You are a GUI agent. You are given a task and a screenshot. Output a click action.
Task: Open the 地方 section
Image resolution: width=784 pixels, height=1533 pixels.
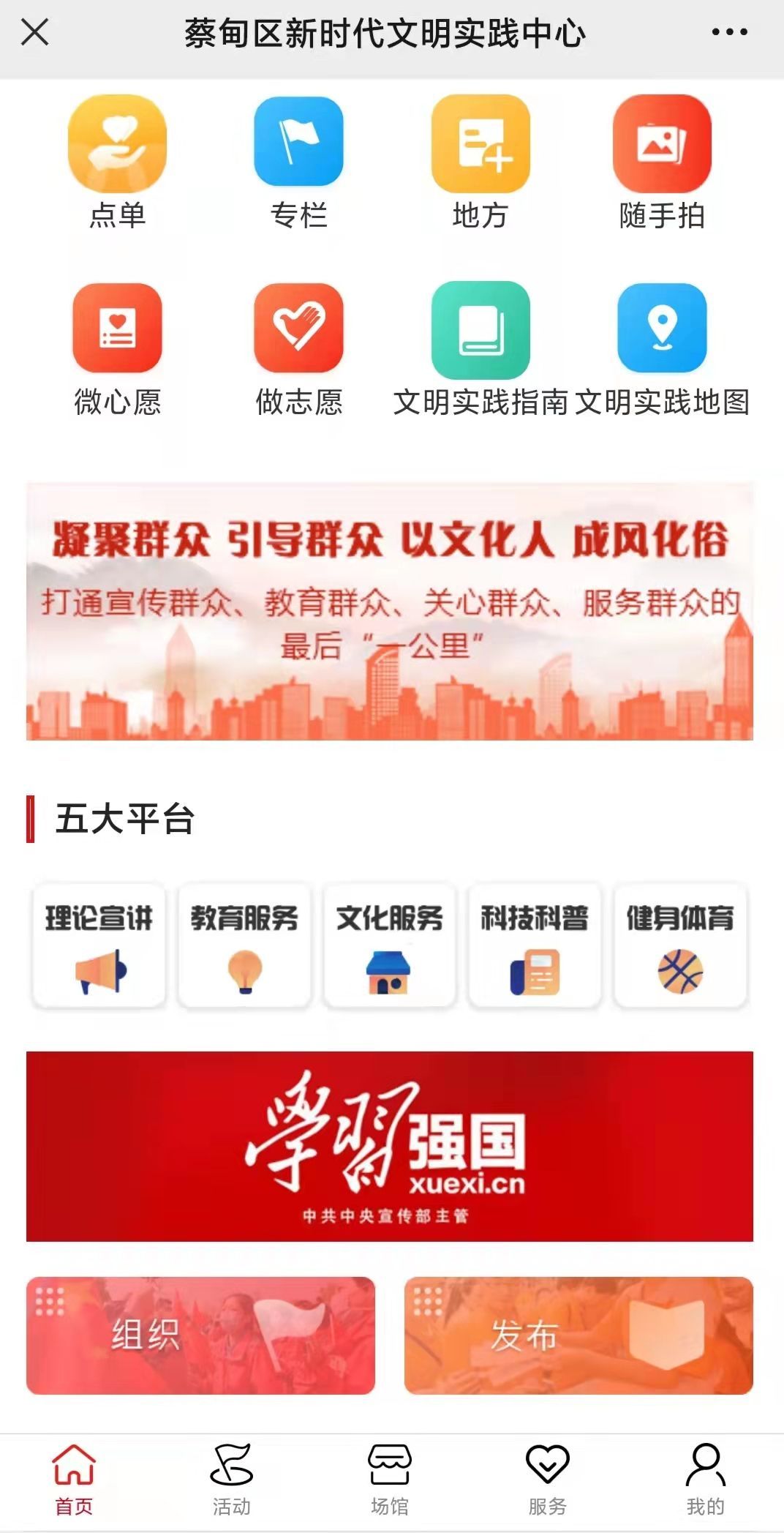(480, 162)
